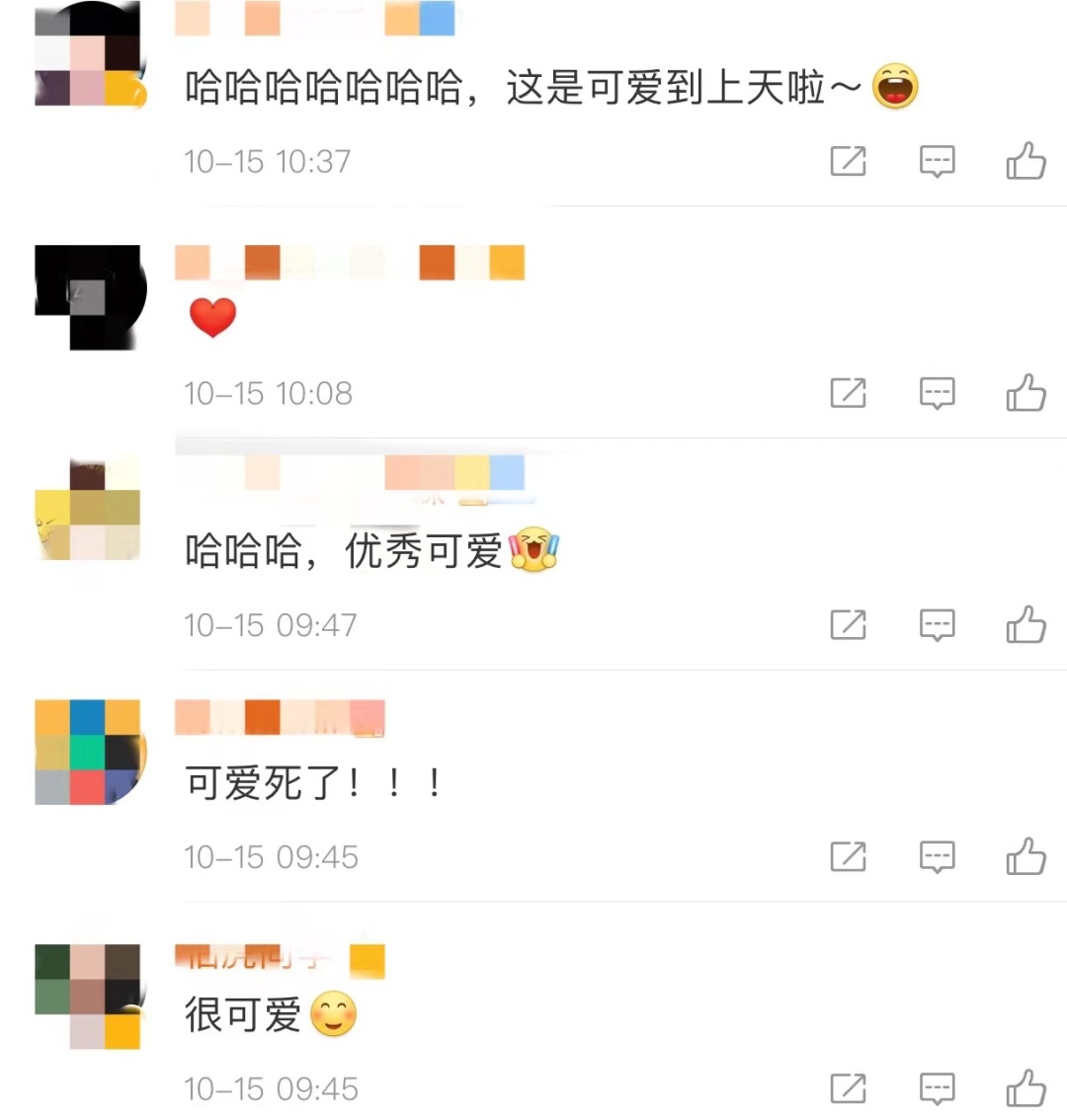Repost the comment "可爱死了！！！"
Screen dimensions: 1067x1120
point(848,857)
